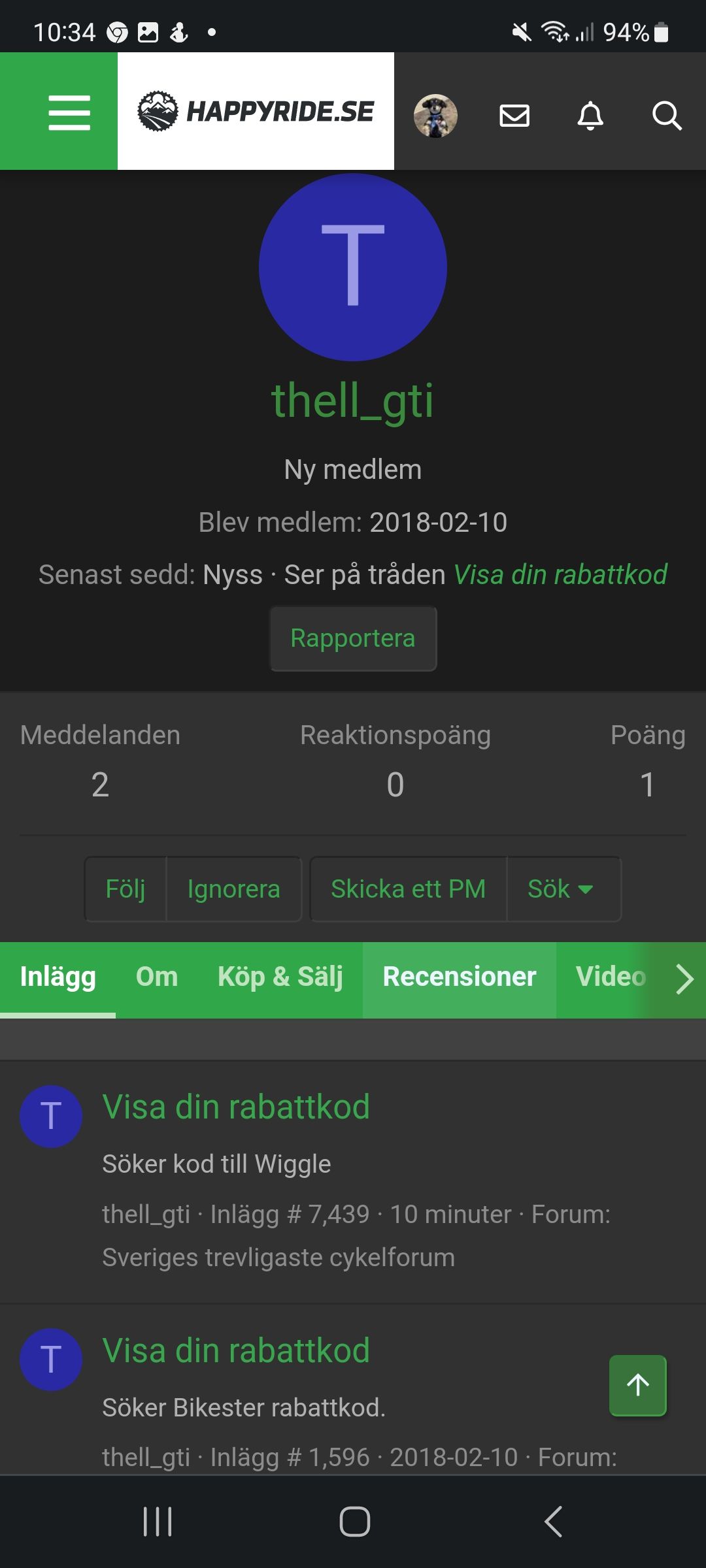Open my account profile avatar
This screenshot has width=706, height=1568.
point(435,116)
